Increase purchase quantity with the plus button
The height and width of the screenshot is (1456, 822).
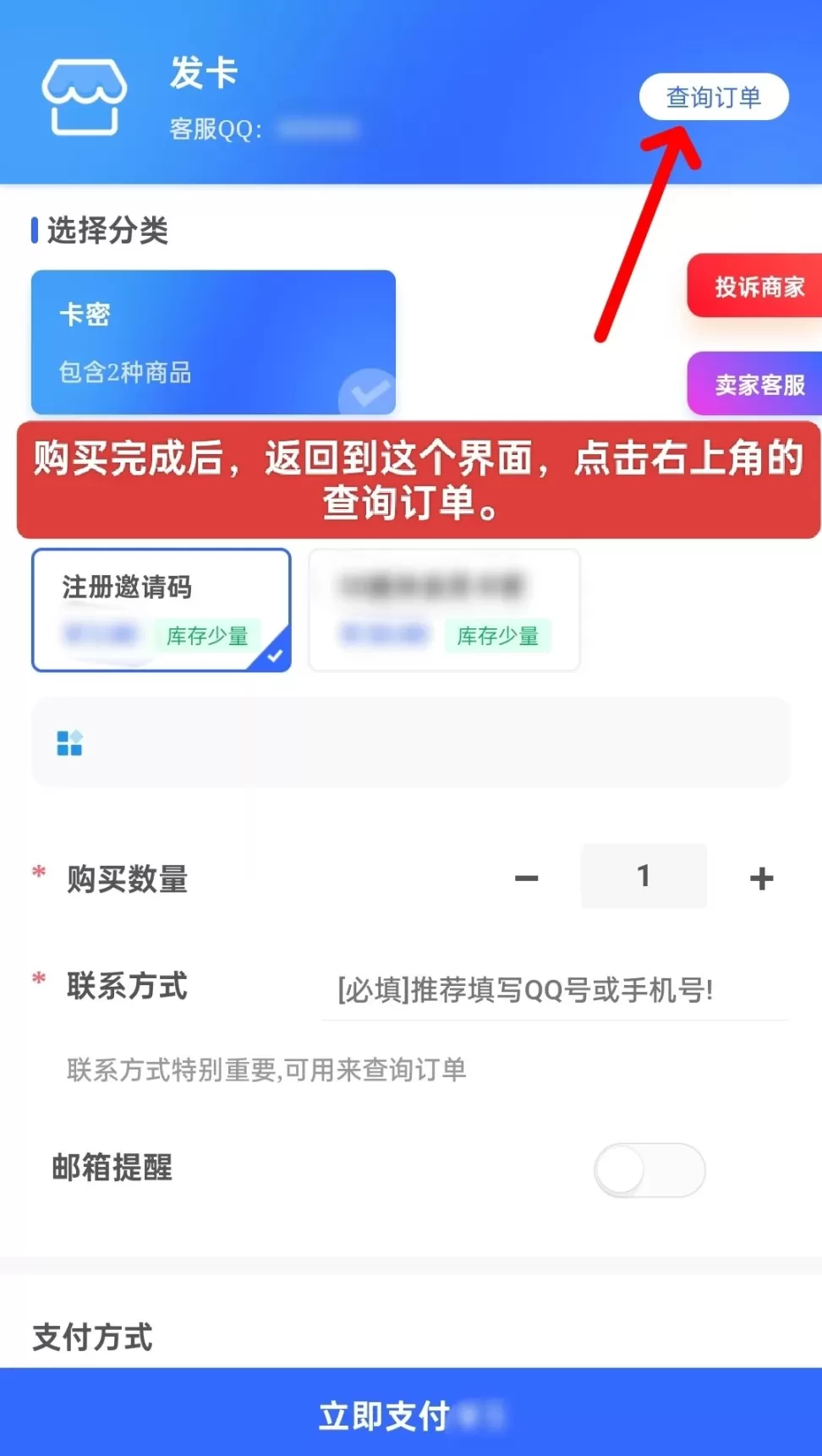coord(761,878)
